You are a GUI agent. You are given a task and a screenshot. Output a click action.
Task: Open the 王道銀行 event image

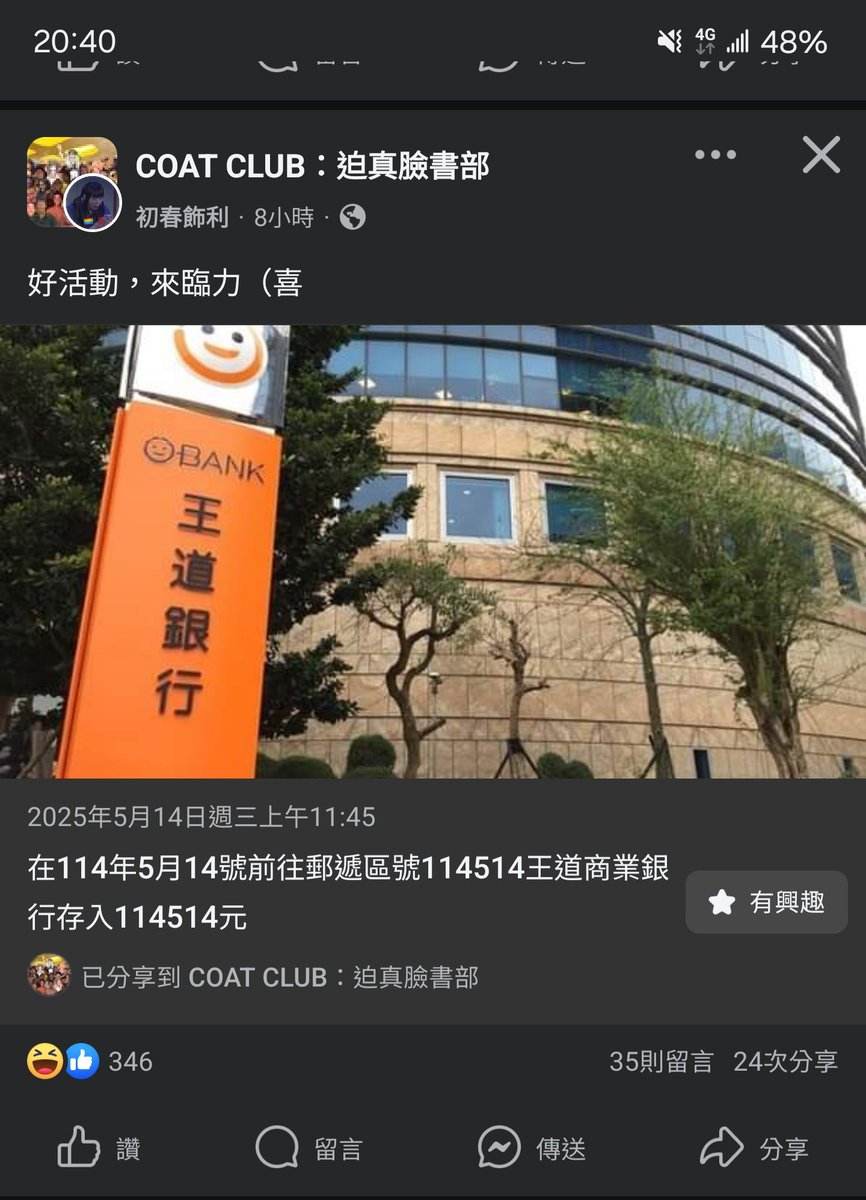point(433,551)
